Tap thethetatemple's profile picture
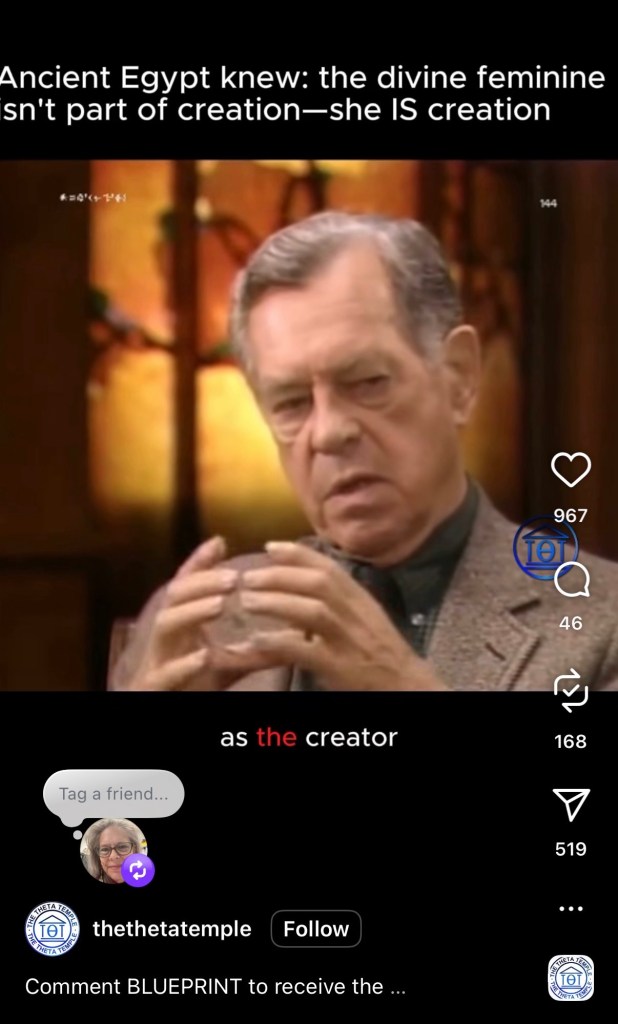This screenshot has width=618, height=1024. (51, 930)
